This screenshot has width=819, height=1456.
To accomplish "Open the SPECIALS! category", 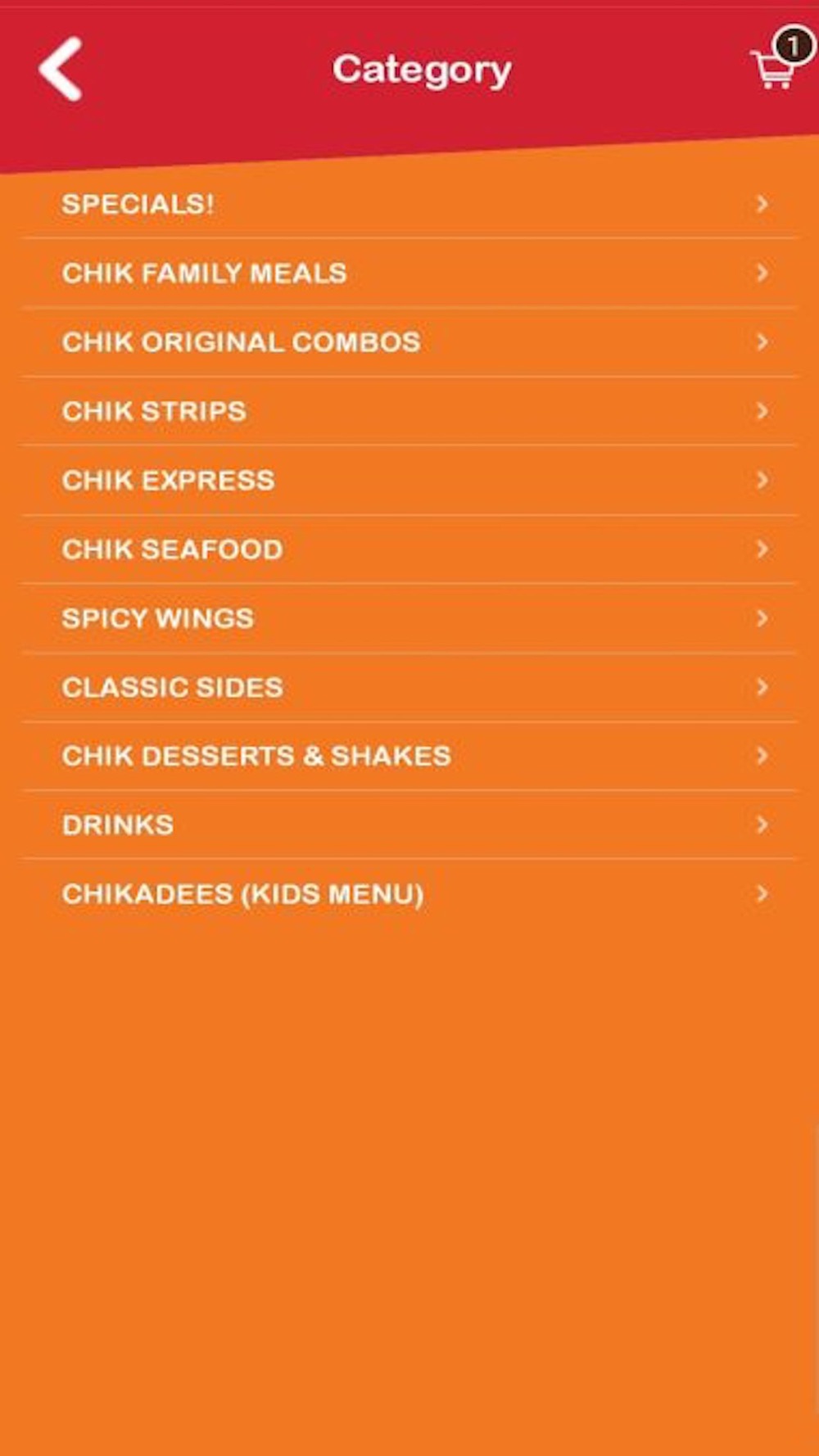I will pyautogui.click(x=409, y=204).
